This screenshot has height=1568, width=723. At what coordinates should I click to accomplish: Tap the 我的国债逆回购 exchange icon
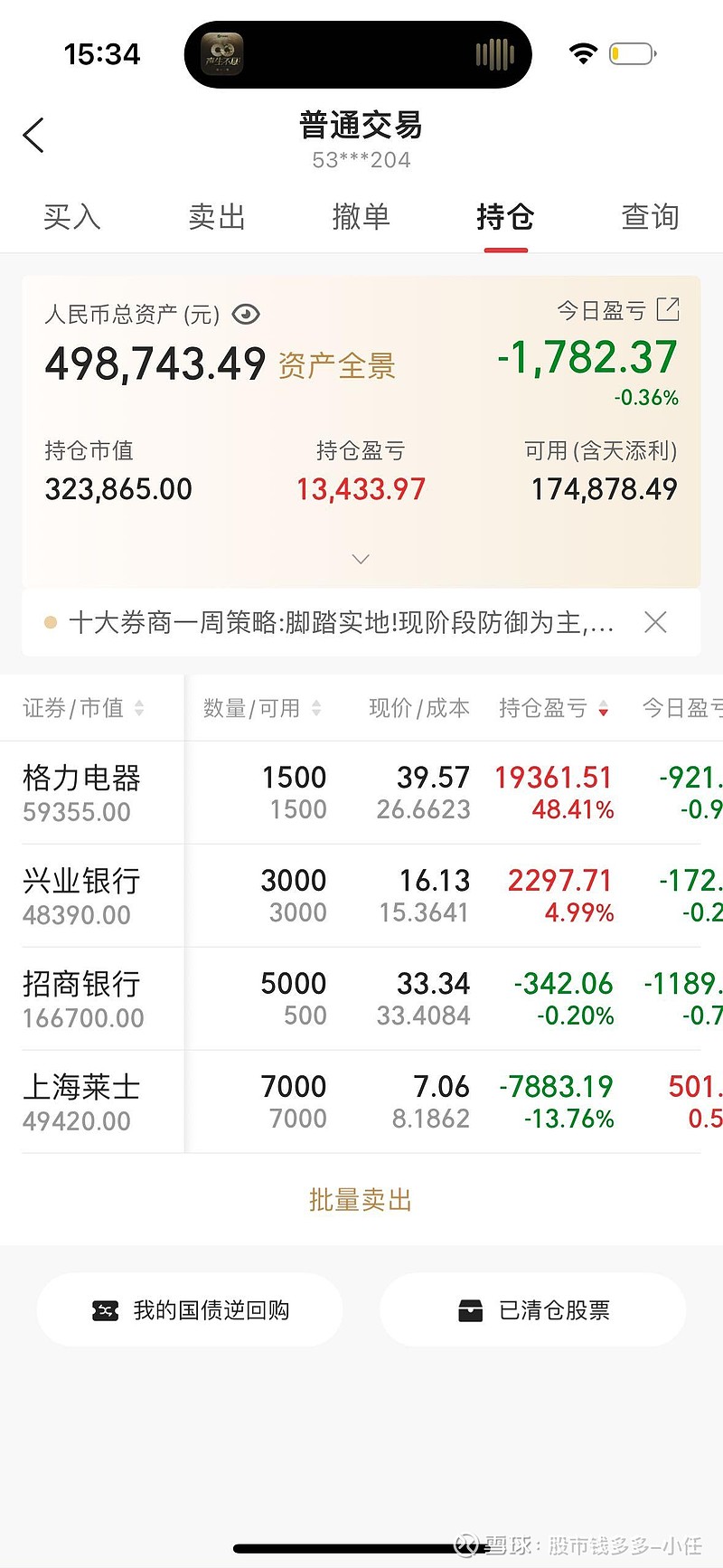[106, 1309]
